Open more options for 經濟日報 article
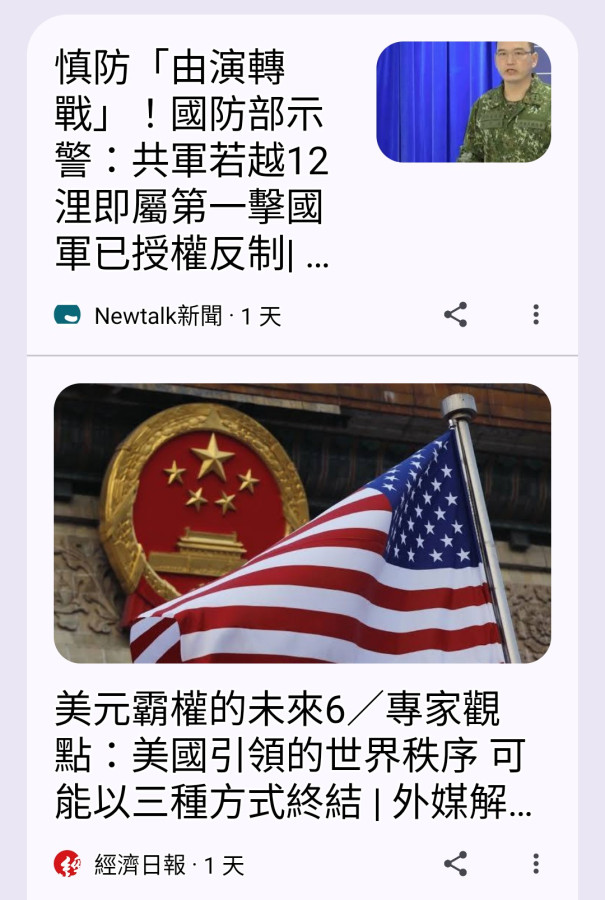605x900 pixels. point(536,864)
